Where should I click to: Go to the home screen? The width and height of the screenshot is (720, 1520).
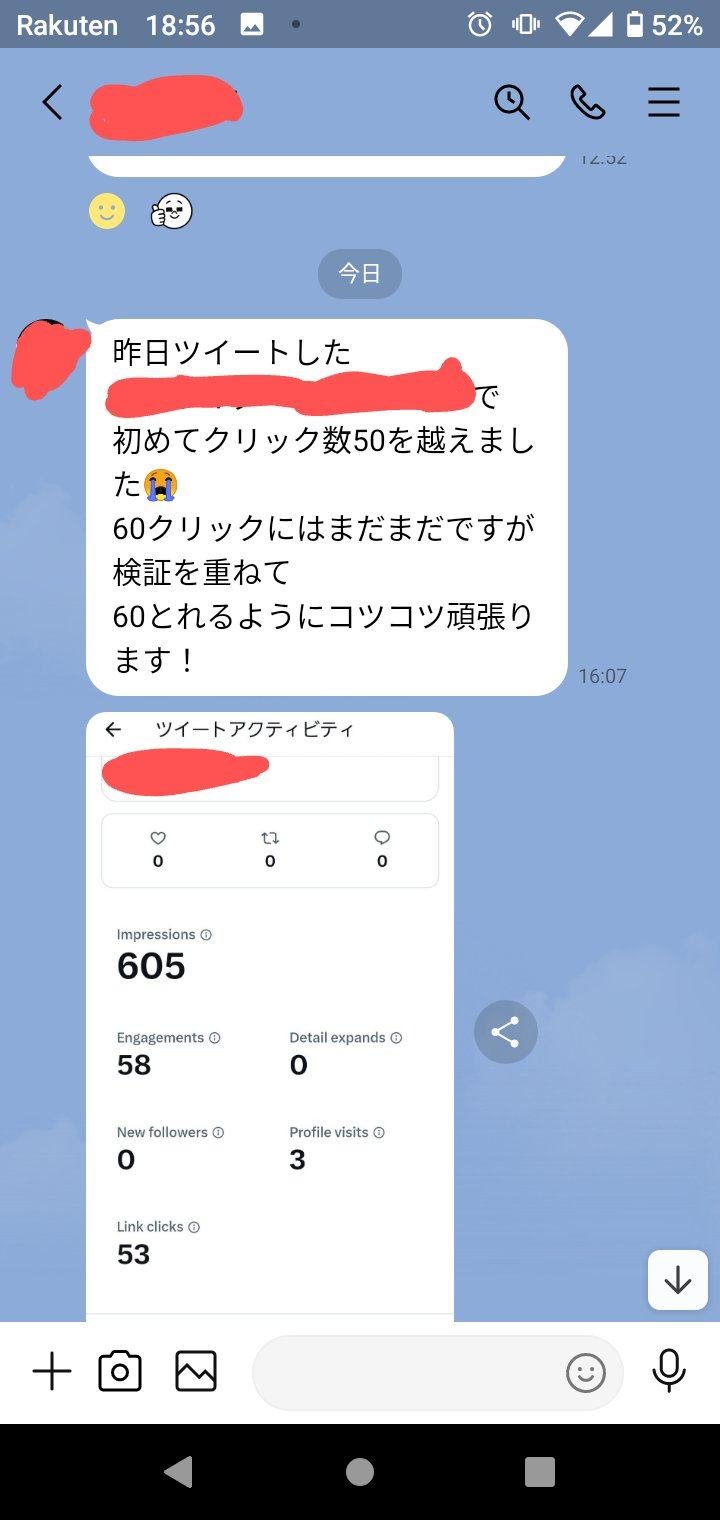click(x=360, y=1471)
